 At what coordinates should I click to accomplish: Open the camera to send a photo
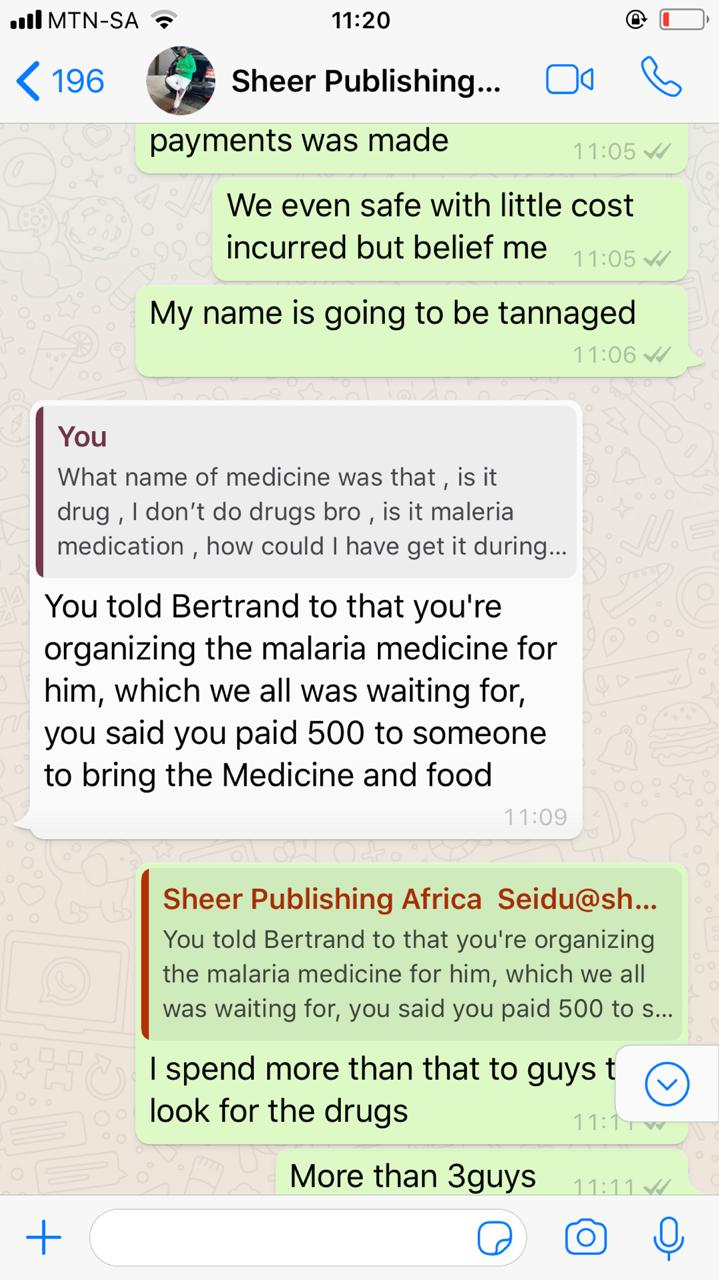(586, 1238)
